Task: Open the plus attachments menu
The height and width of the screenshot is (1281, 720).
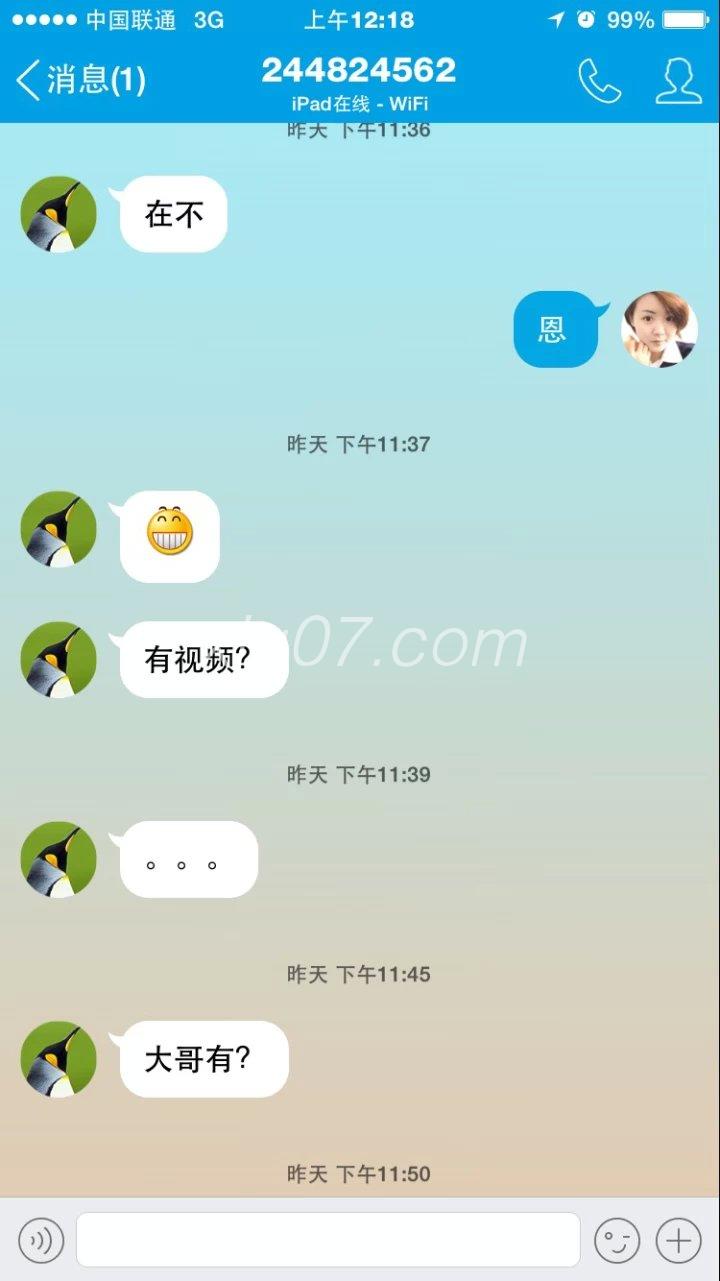Action: coord(678,1241)
